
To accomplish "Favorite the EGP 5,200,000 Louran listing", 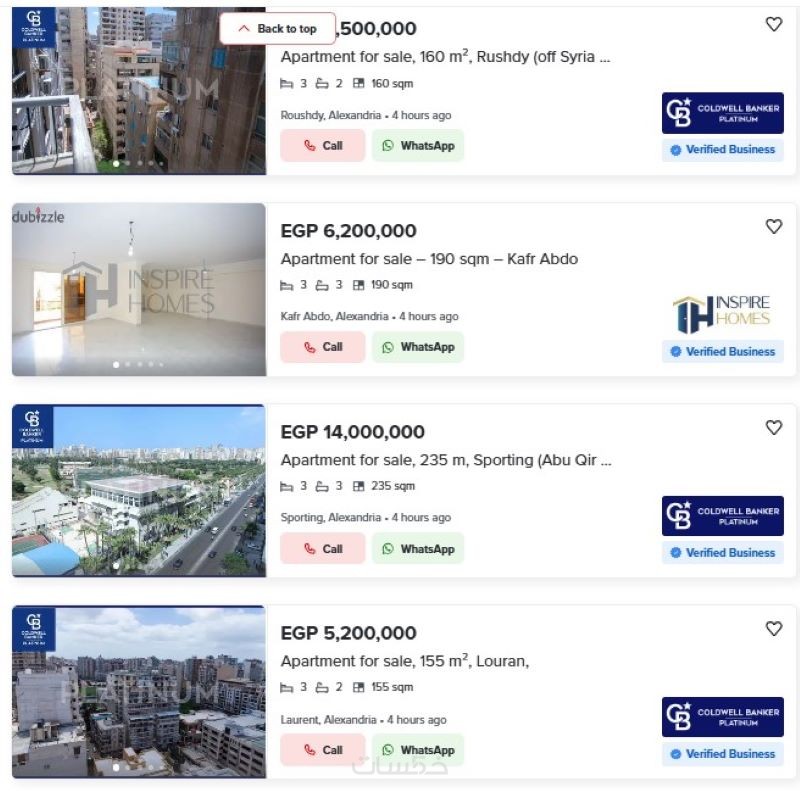I will click(773, 629).
